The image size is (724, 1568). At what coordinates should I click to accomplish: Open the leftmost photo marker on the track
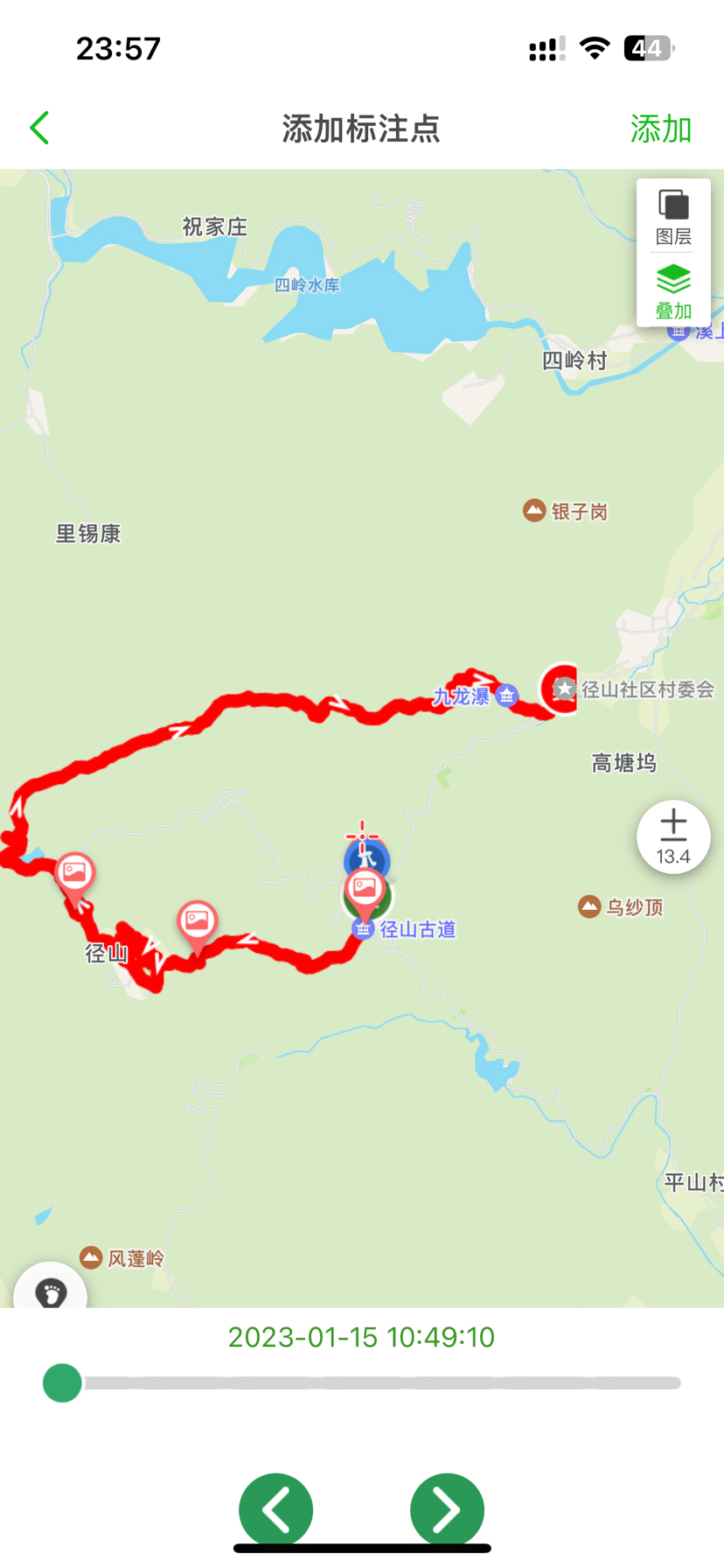tap(74, 873)
